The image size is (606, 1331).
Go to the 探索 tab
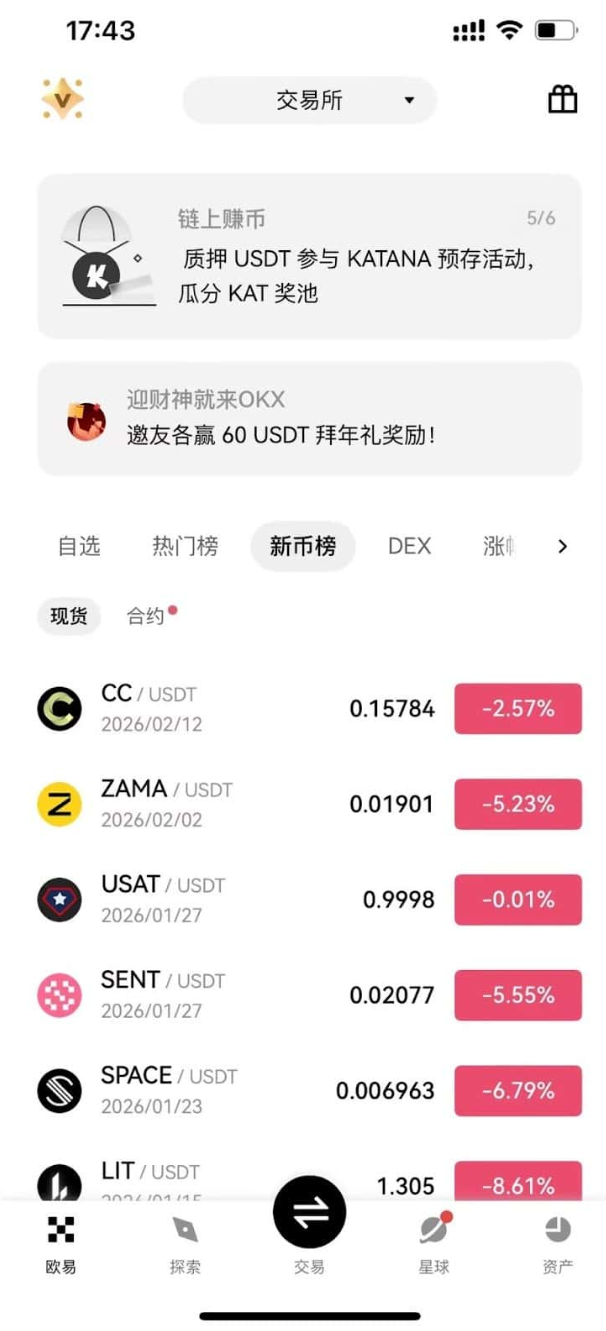click(185, 1244)
